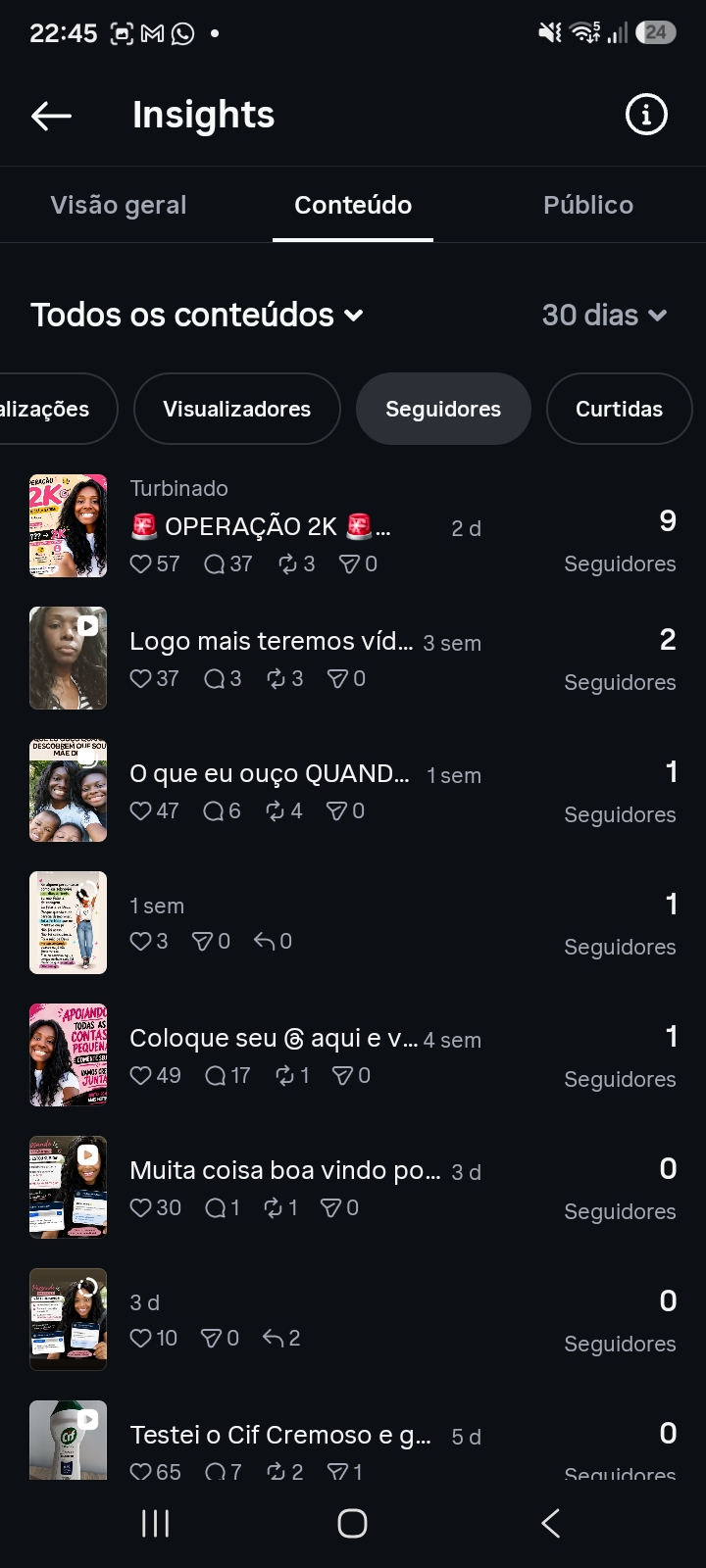Select the Visualizadores chip
The width and height of the screenshot is (706, 1568).
237,409
